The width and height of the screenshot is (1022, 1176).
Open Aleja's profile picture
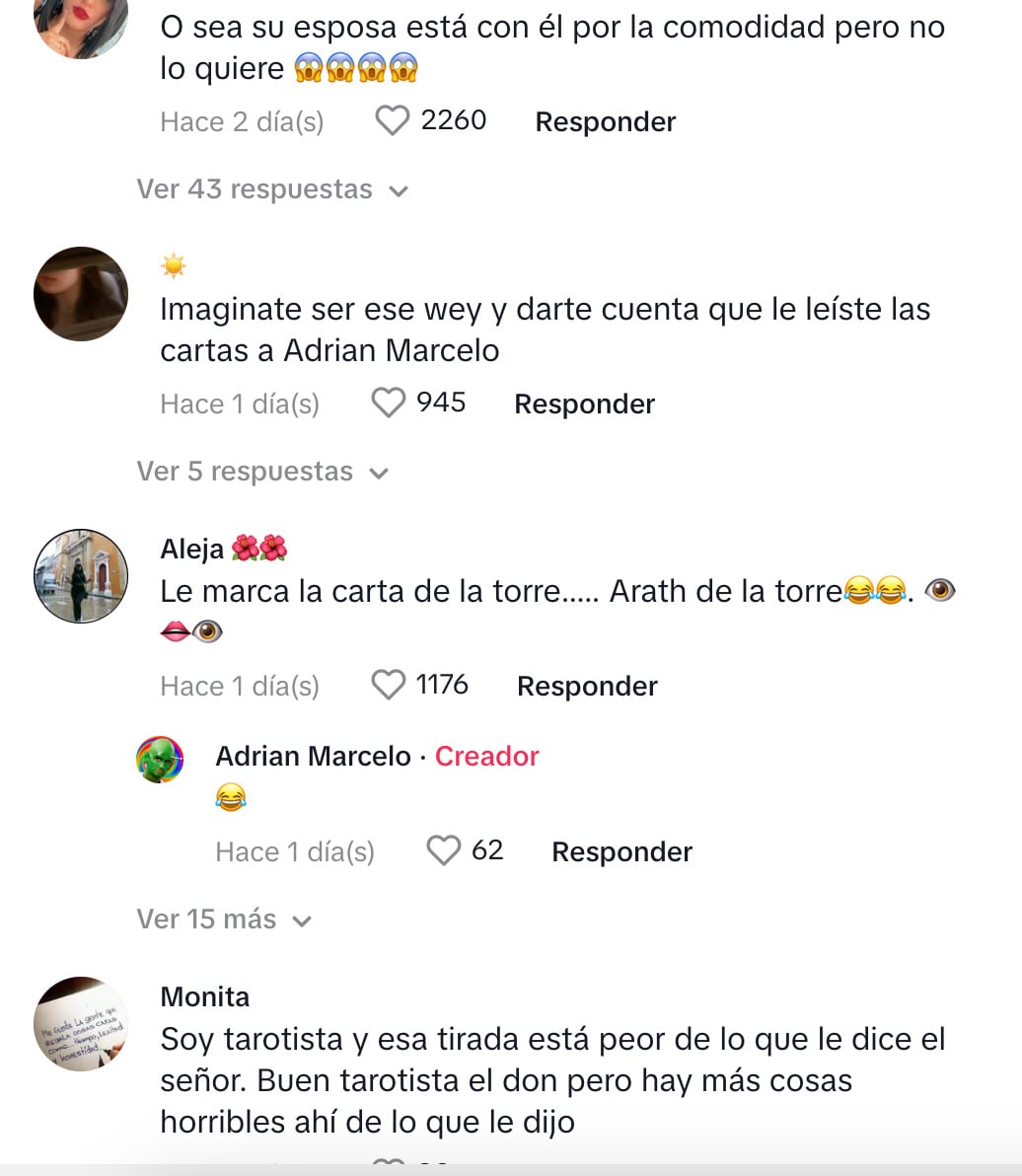point(81,576)
